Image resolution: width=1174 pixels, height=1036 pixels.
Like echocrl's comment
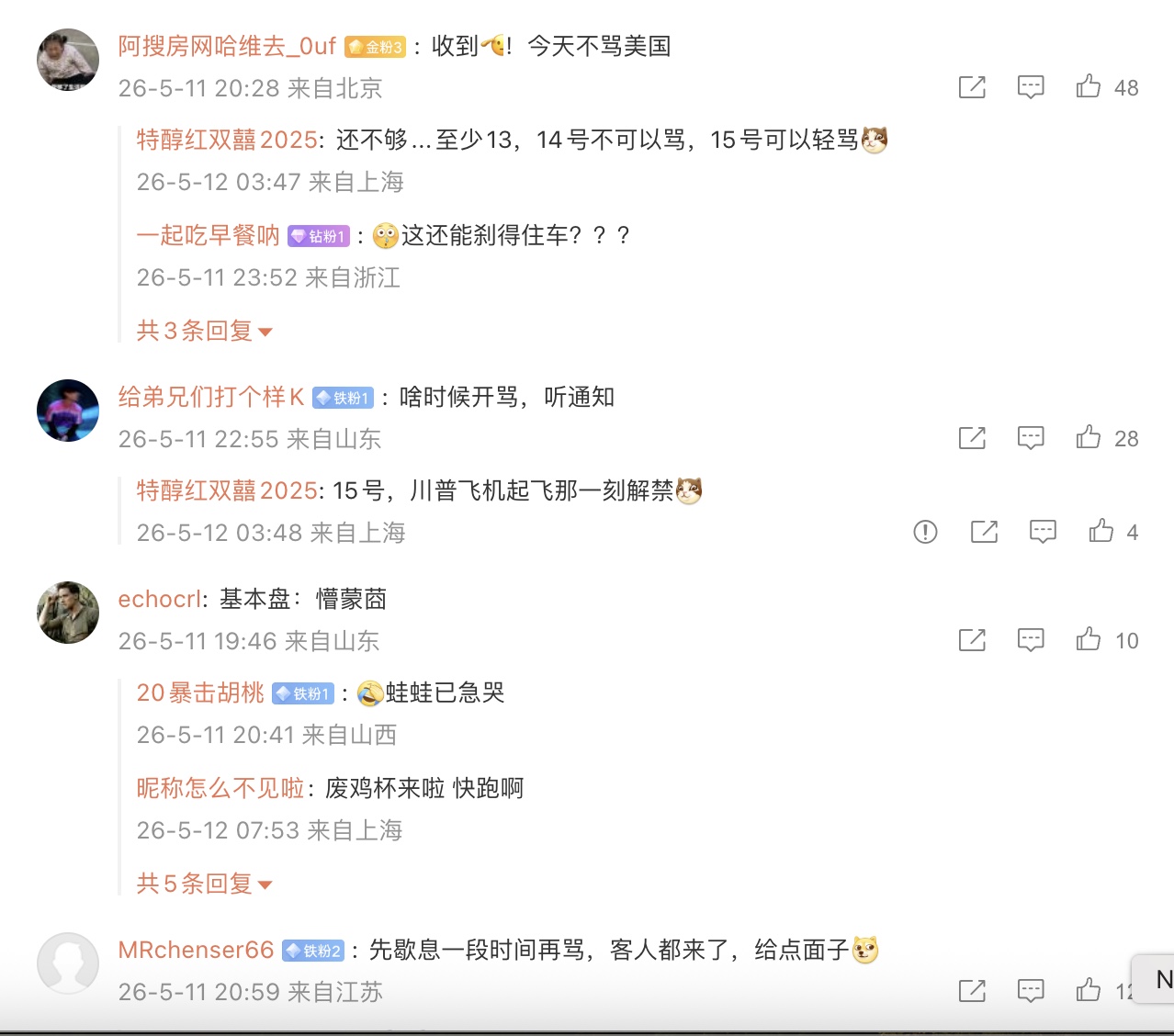(x=1089, y=639)
